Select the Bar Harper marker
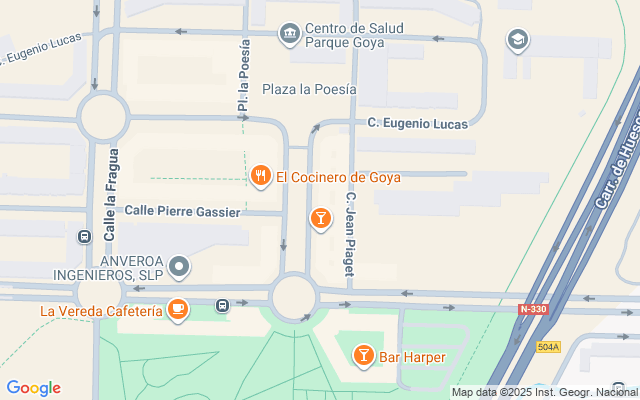 coord(364,355)
